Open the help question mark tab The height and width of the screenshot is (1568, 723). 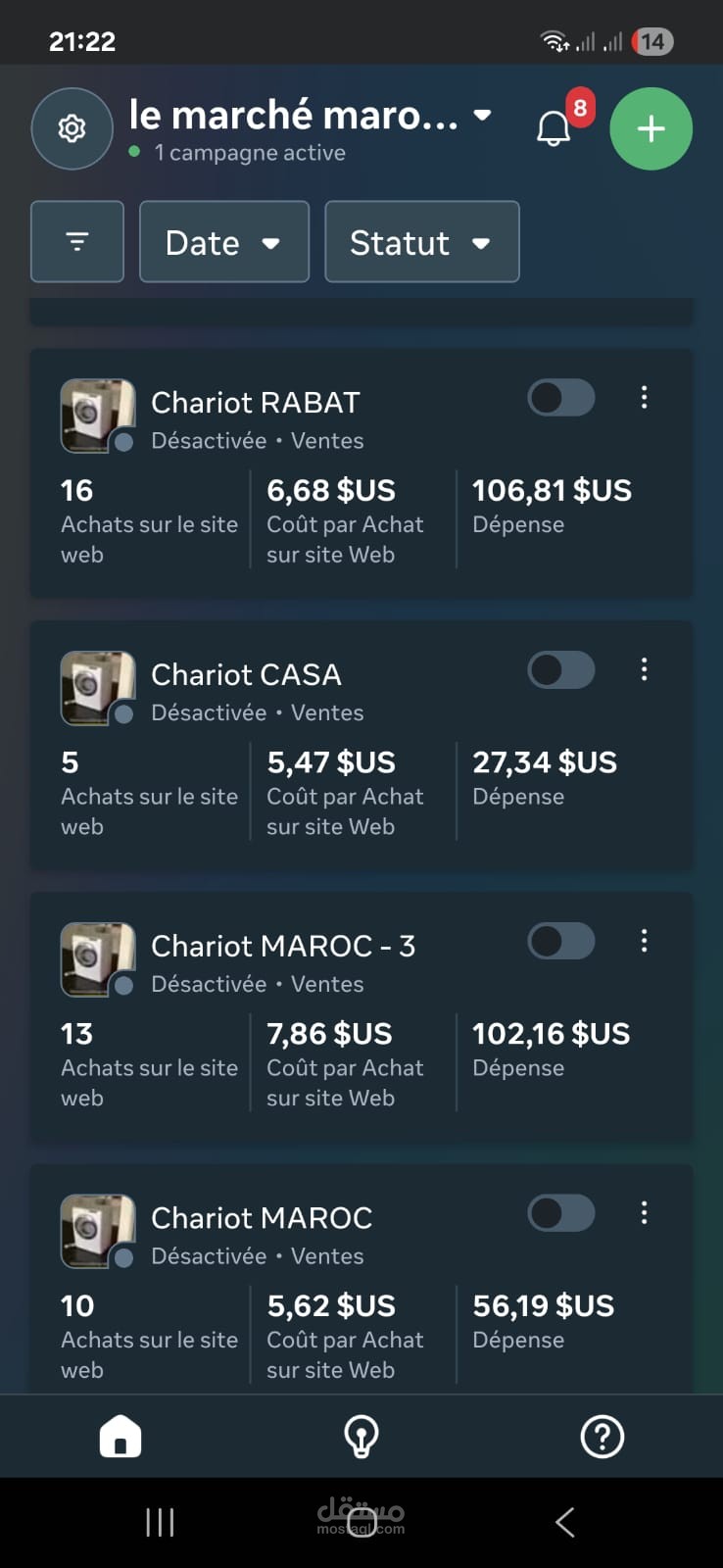click(x=602, y=1437)
